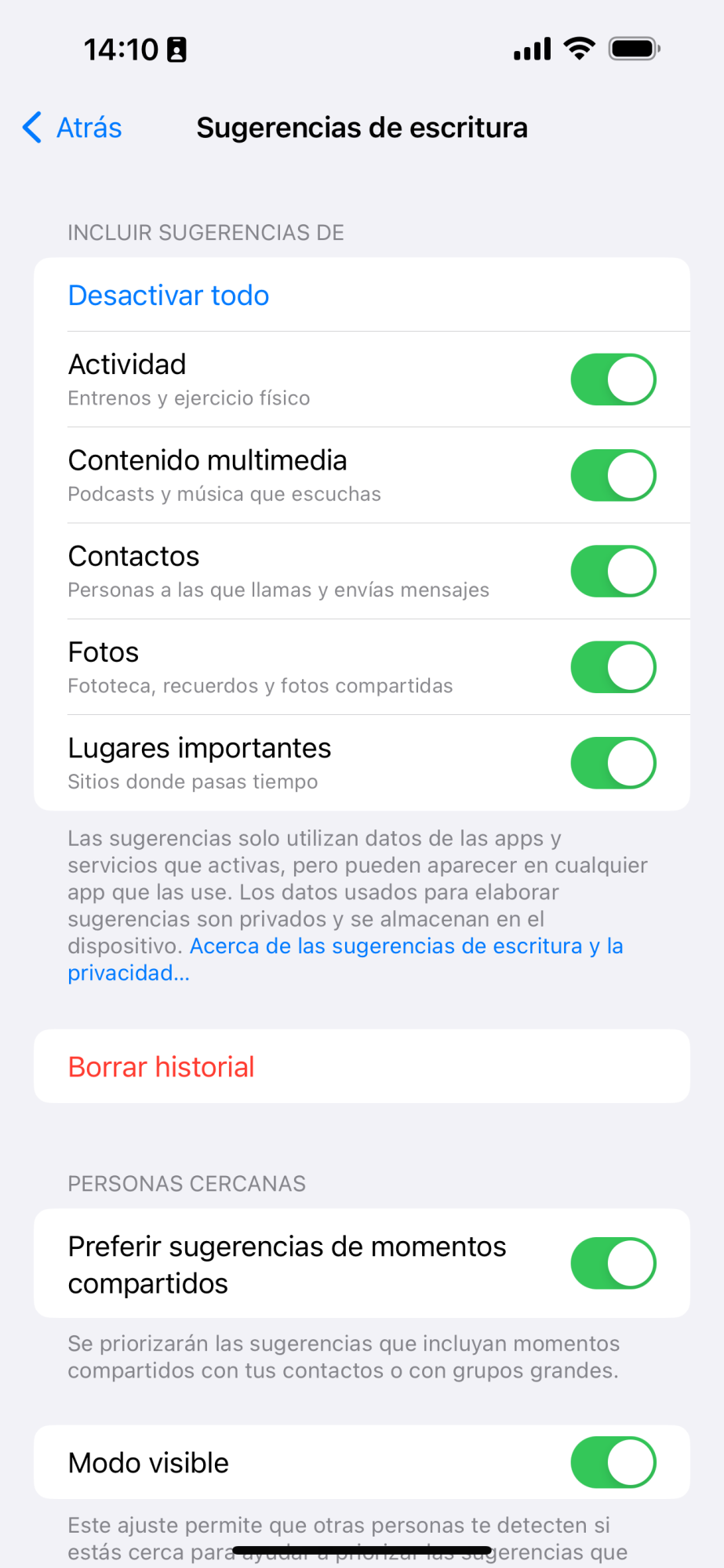Turn off Modo visible

pyautogui.click(x=613, y=1462)
